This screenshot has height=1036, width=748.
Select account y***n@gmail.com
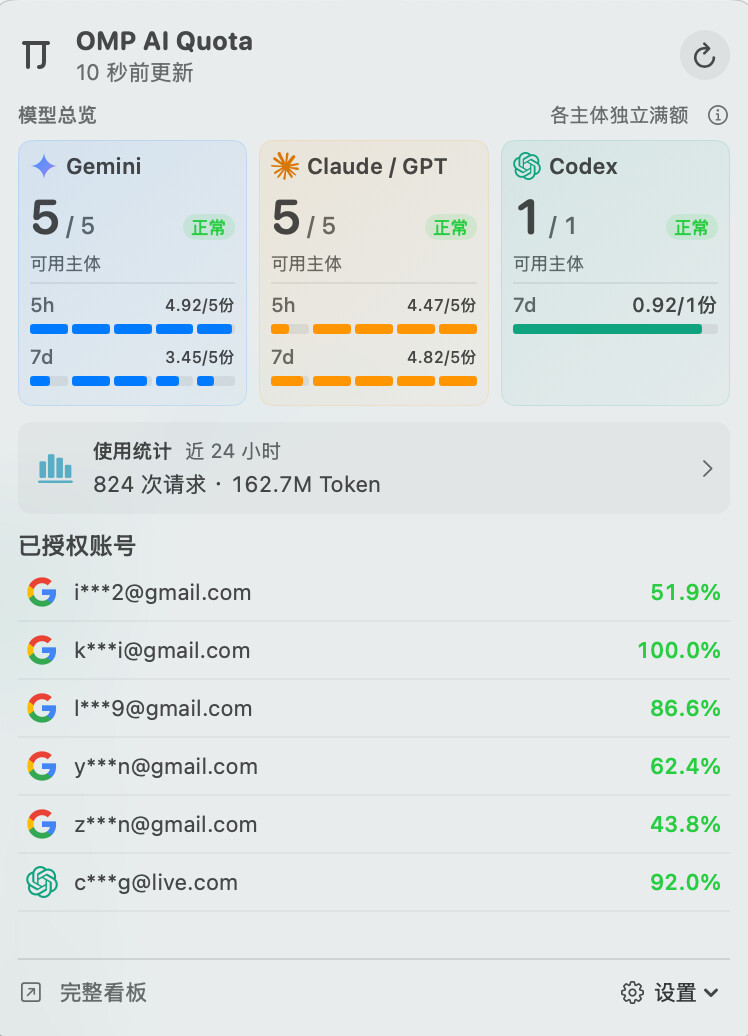[x=374, y=766]
